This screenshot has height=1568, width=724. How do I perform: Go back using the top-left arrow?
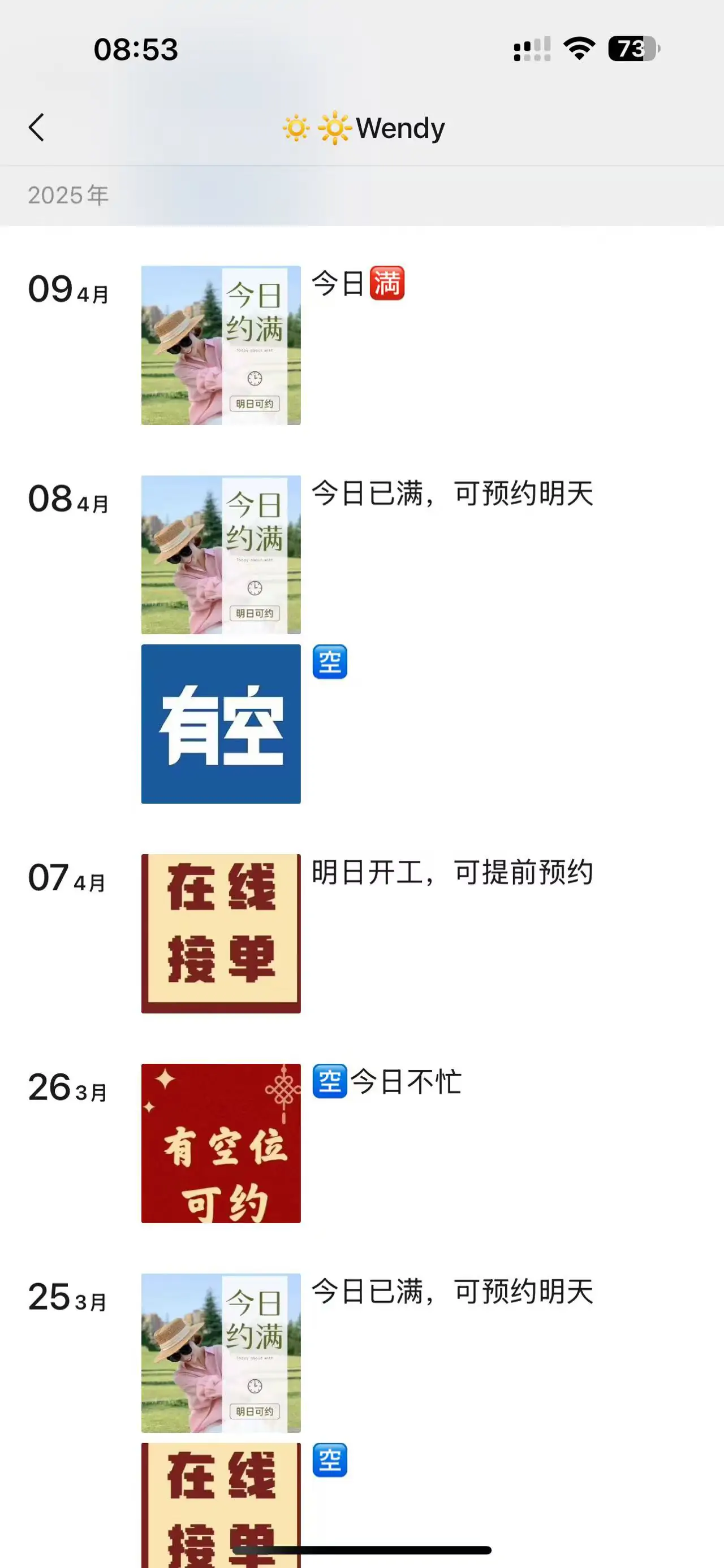tap(37, 127)
